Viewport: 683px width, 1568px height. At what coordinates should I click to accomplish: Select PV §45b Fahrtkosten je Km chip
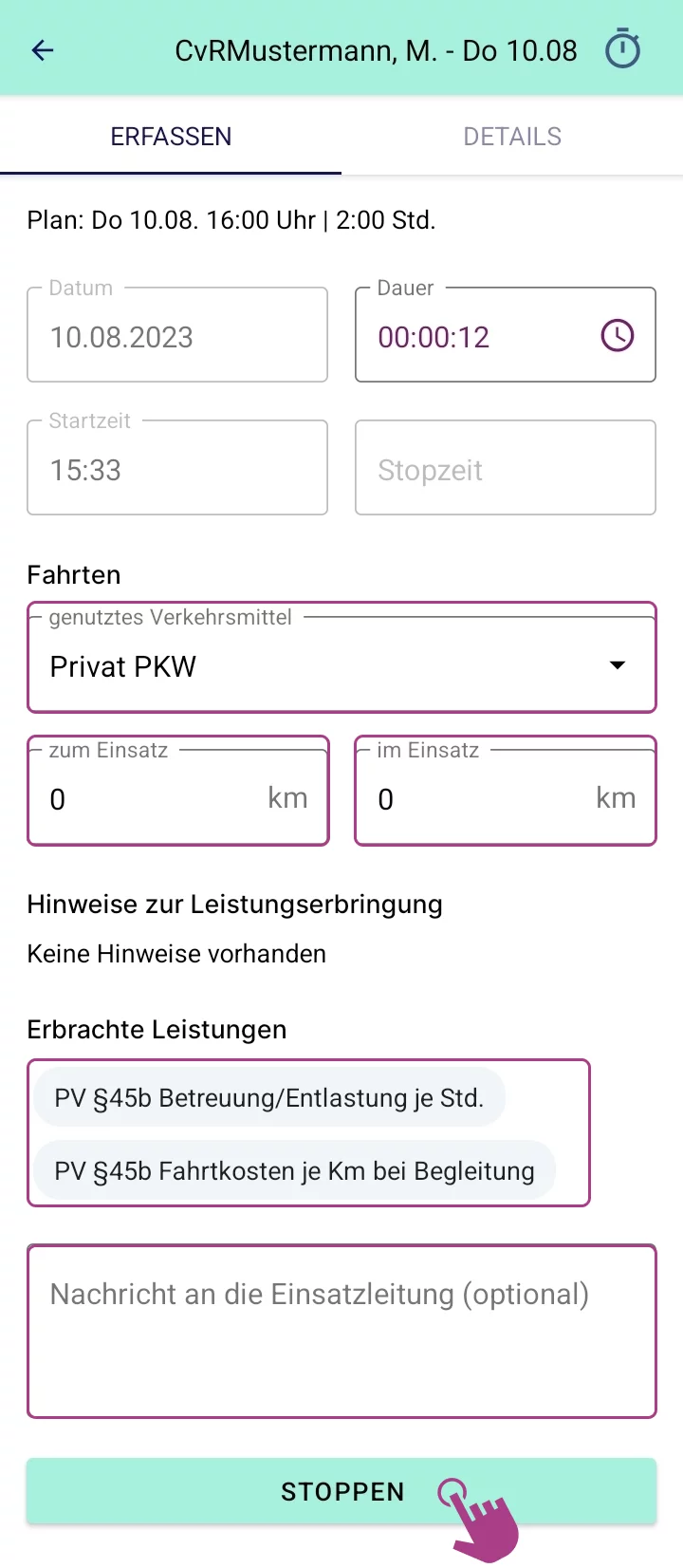294,1171
